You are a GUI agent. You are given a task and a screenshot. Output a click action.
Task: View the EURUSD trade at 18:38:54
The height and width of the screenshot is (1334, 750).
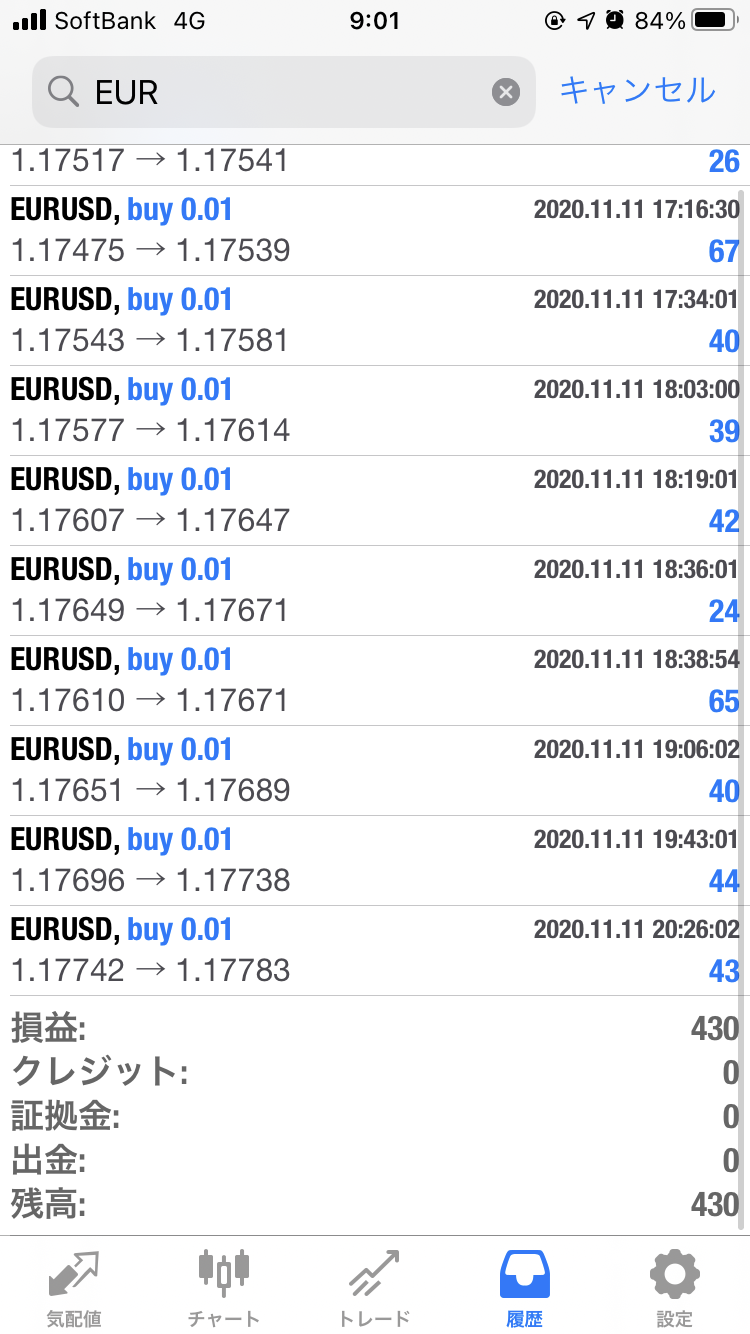click(374, 681)
